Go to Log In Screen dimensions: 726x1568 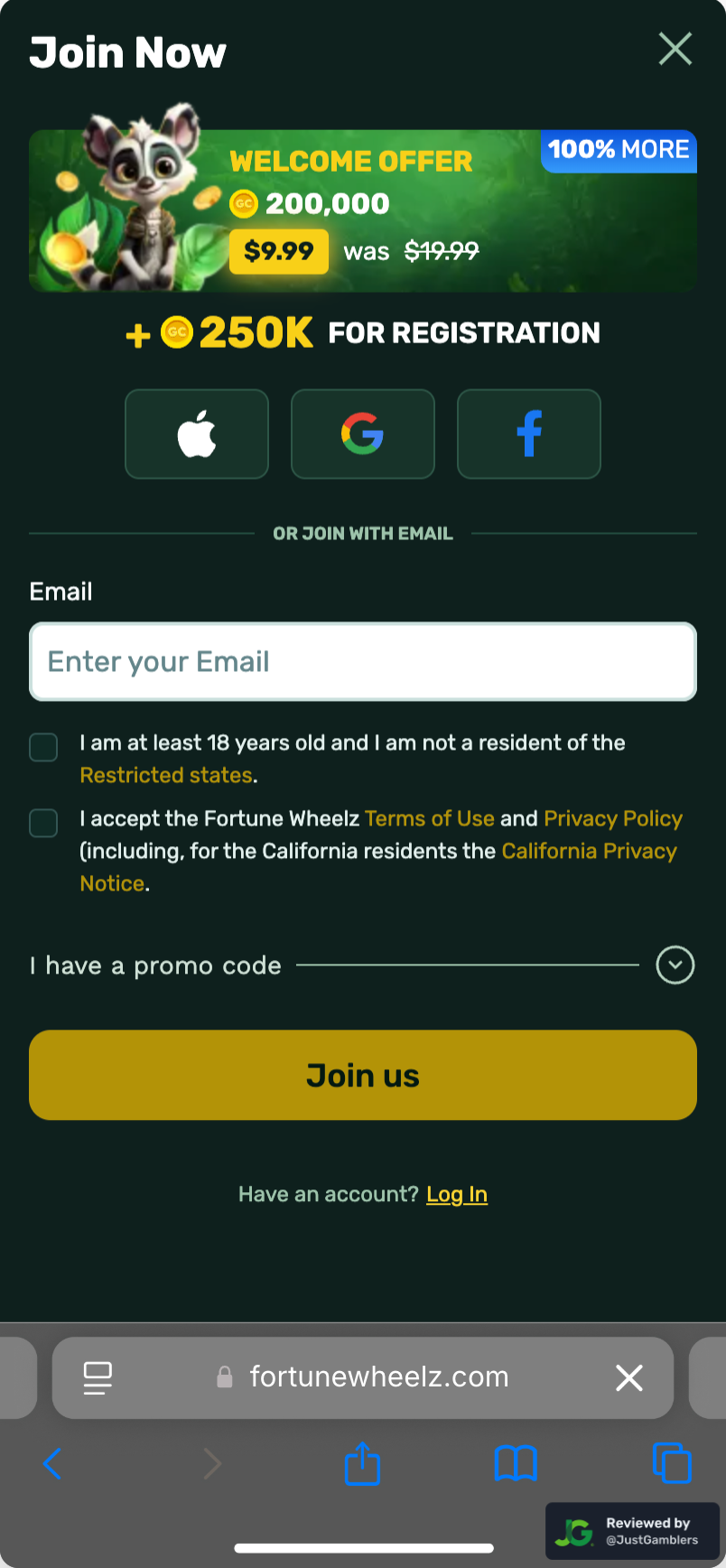pyautogui.click(x=456, y=1194)
